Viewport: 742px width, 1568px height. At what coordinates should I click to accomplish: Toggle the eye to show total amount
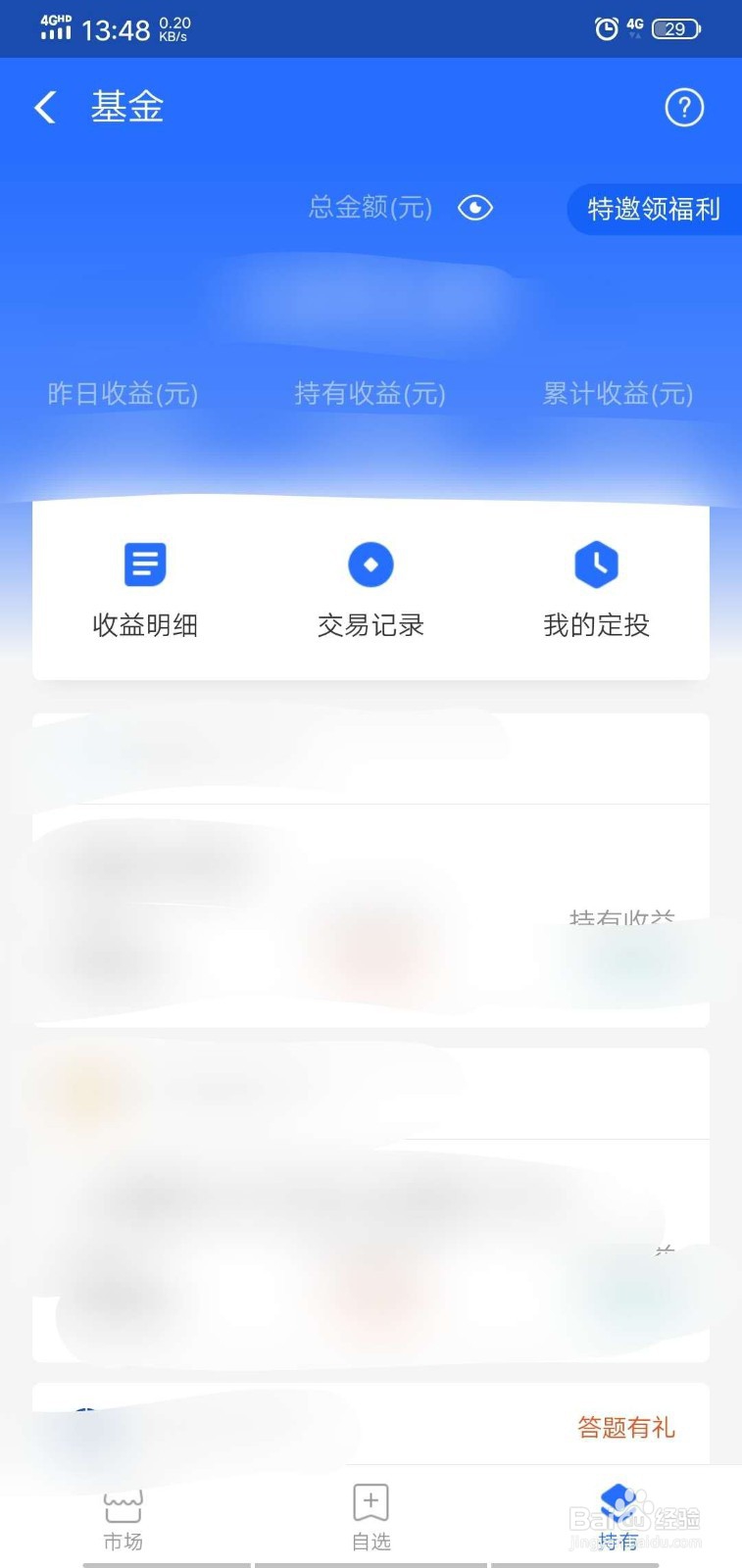pos(474,208)
